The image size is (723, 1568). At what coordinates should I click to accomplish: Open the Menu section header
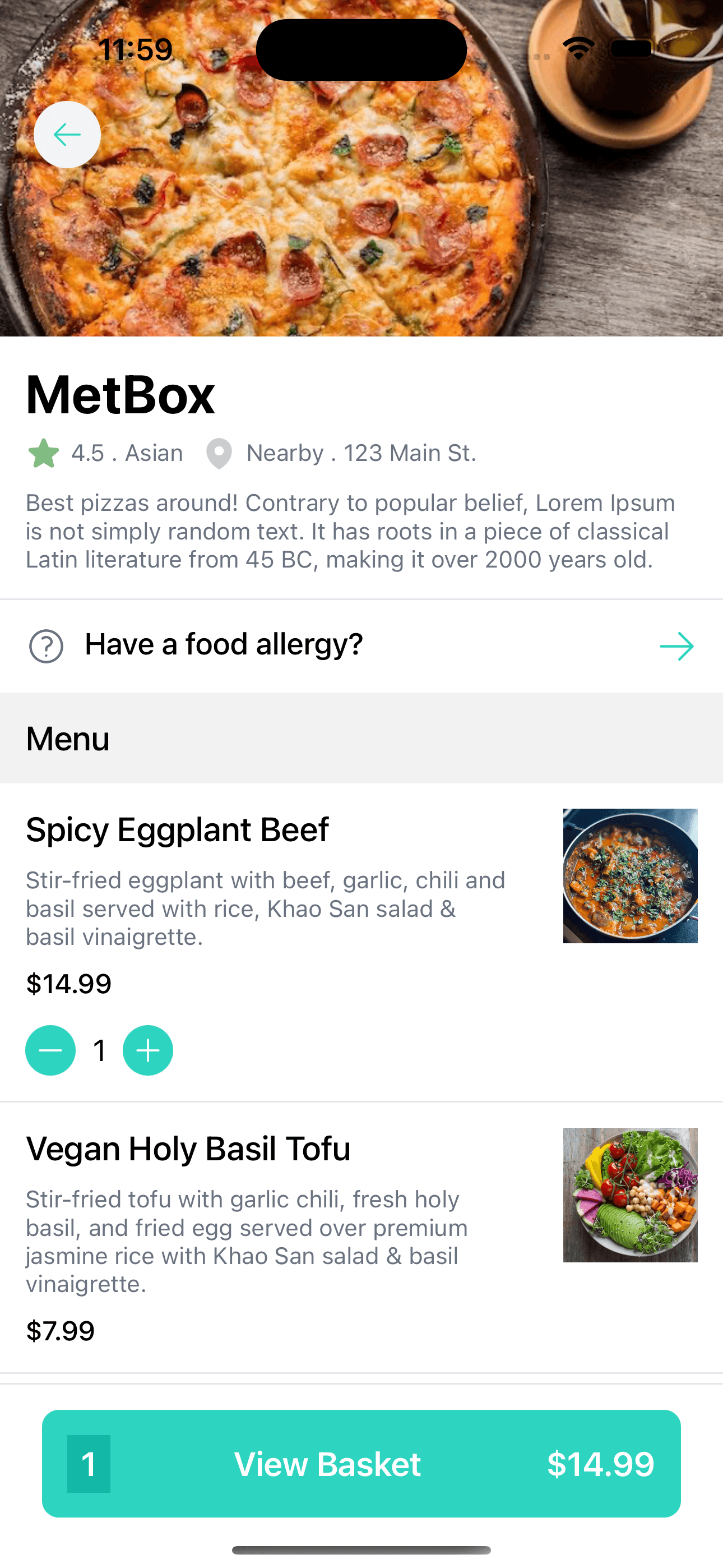click(68, 739)
